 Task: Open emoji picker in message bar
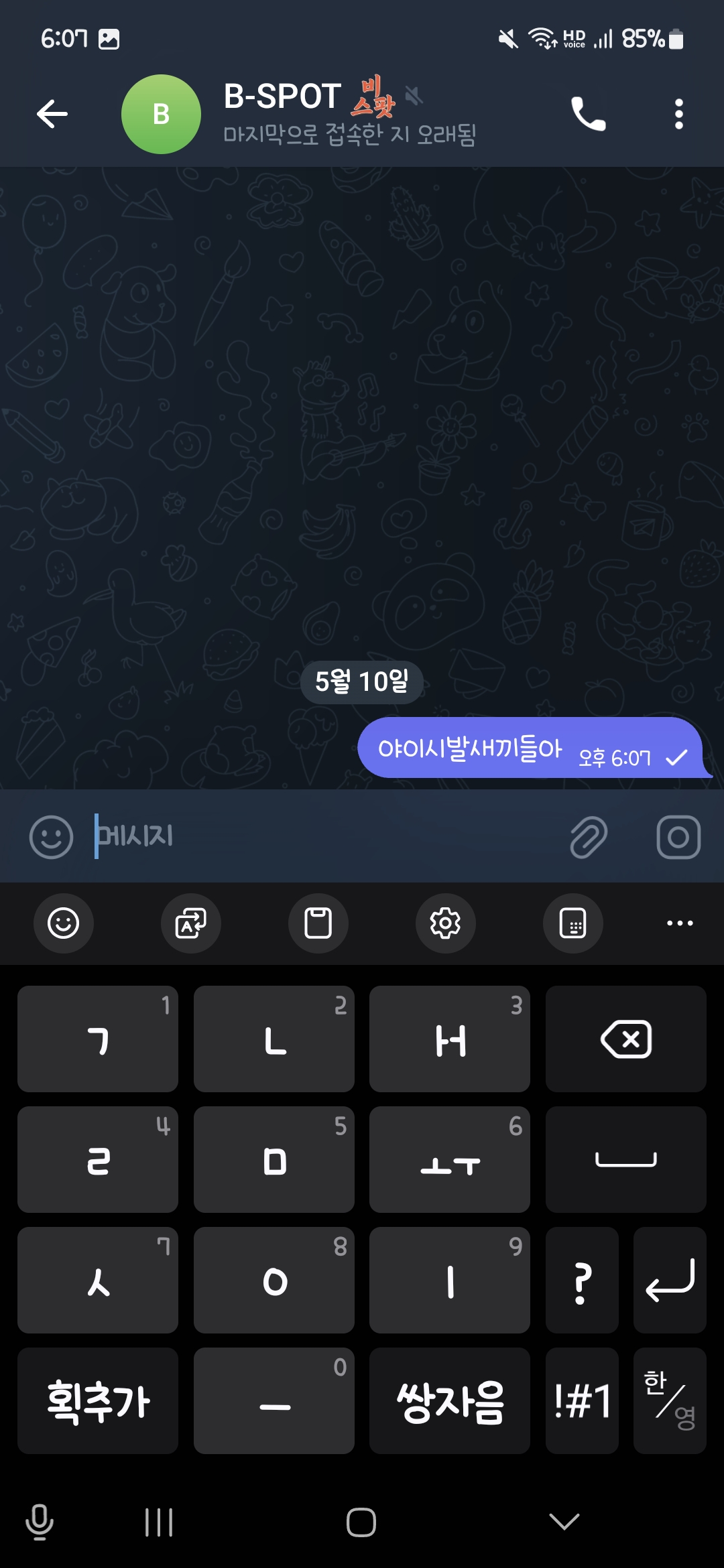(51, 836)
